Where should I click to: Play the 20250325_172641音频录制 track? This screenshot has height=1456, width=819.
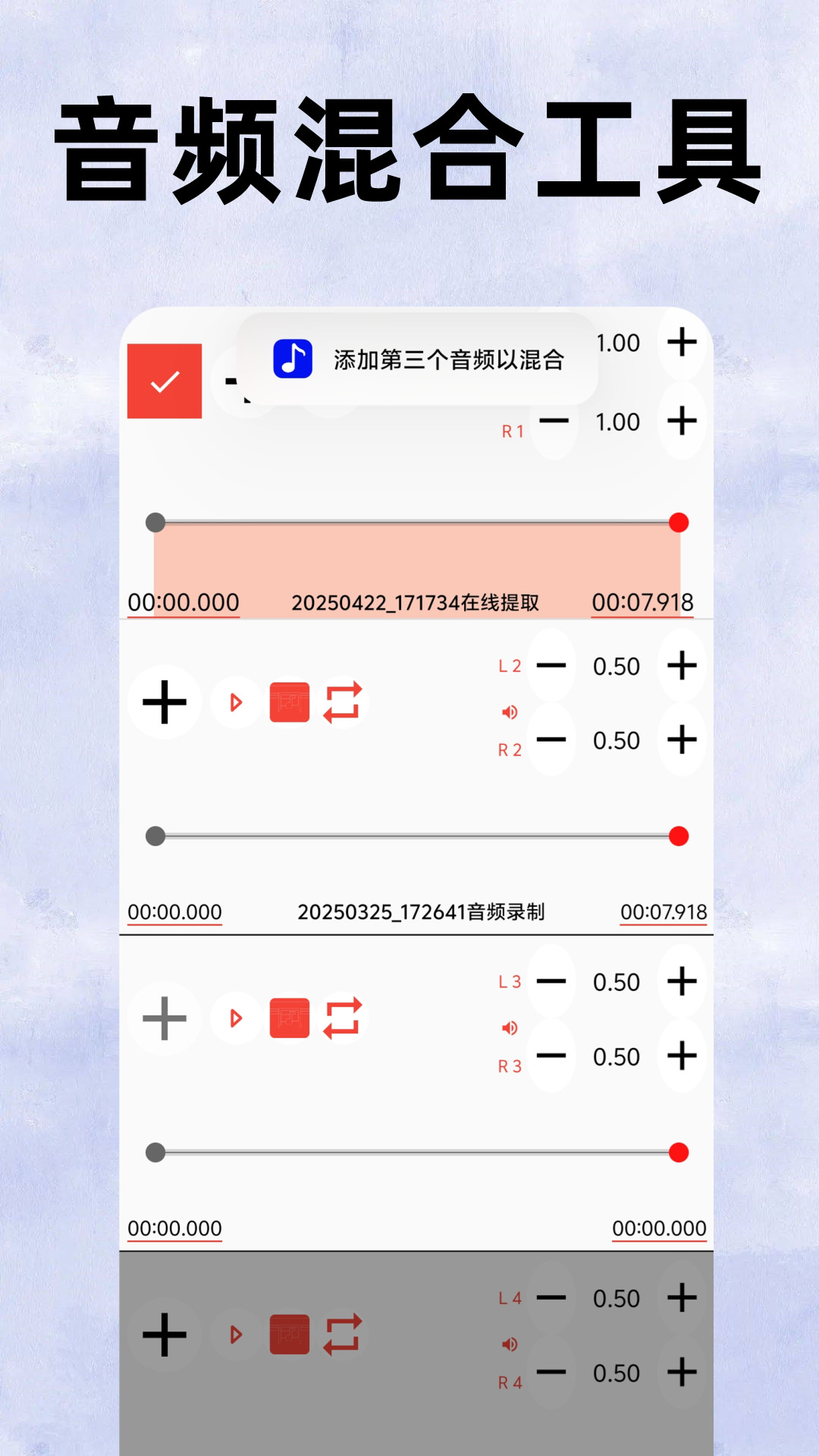click(236, 702)
